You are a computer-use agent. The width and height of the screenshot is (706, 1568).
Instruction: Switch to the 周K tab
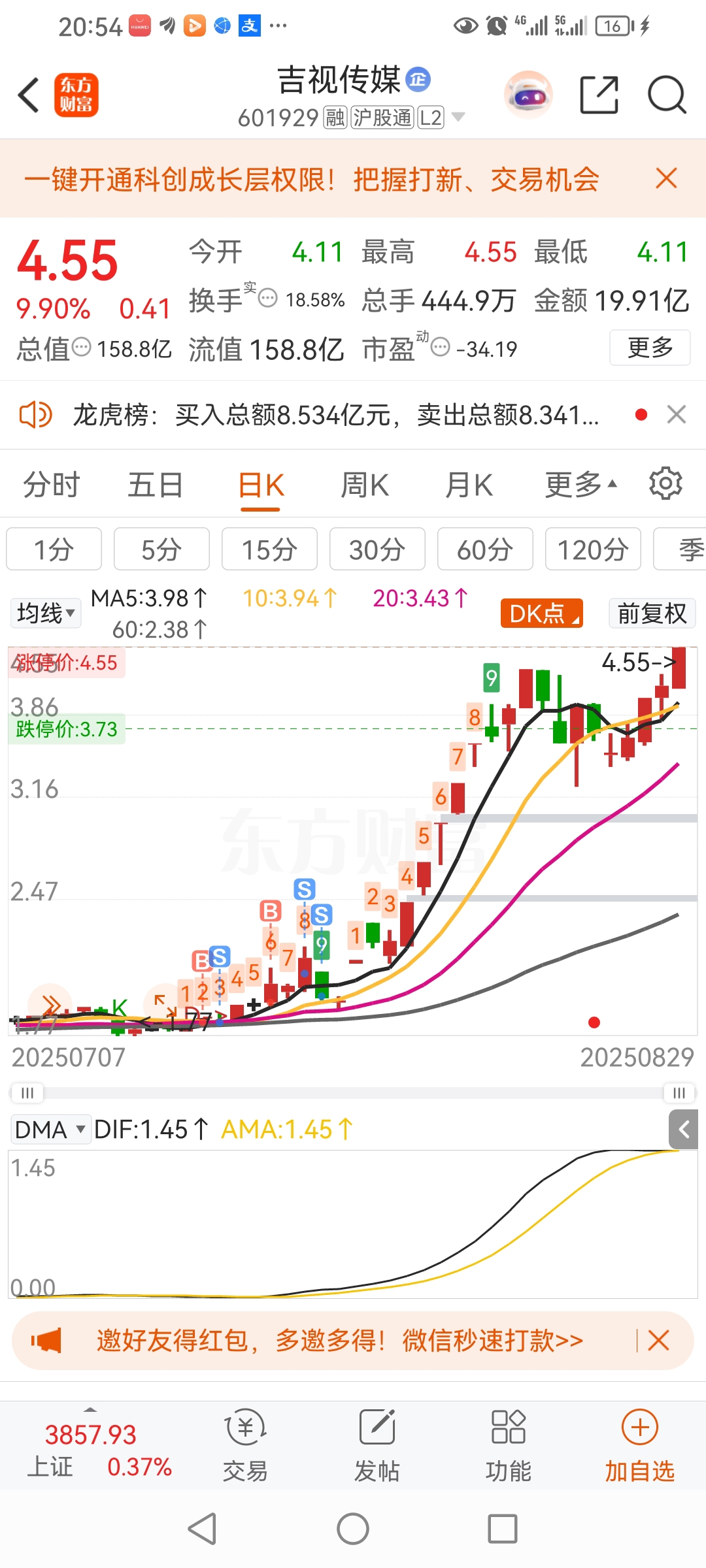[x=365, y=485]
